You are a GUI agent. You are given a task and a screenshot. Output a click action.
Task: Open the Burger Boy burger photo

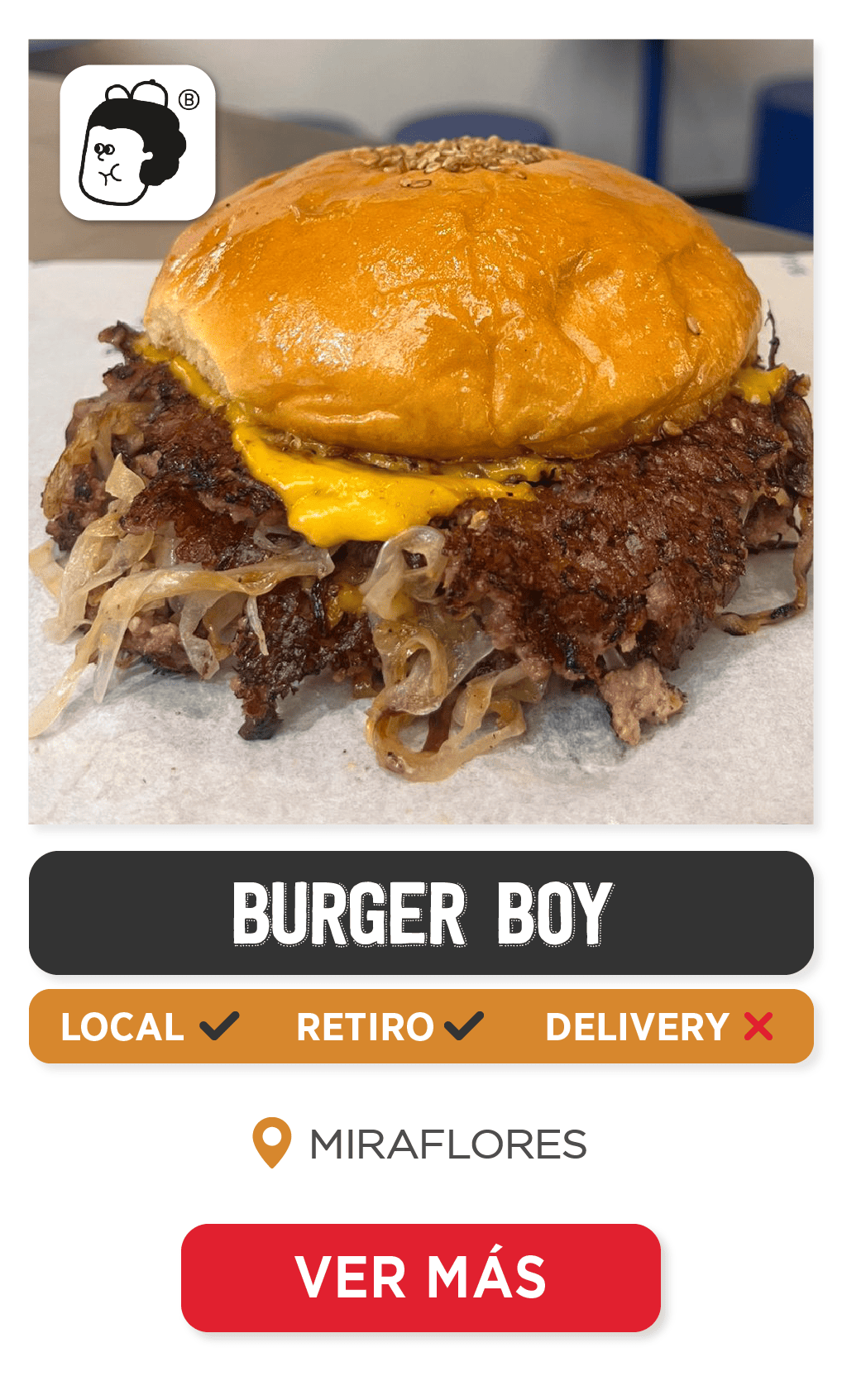coord(421,432)
